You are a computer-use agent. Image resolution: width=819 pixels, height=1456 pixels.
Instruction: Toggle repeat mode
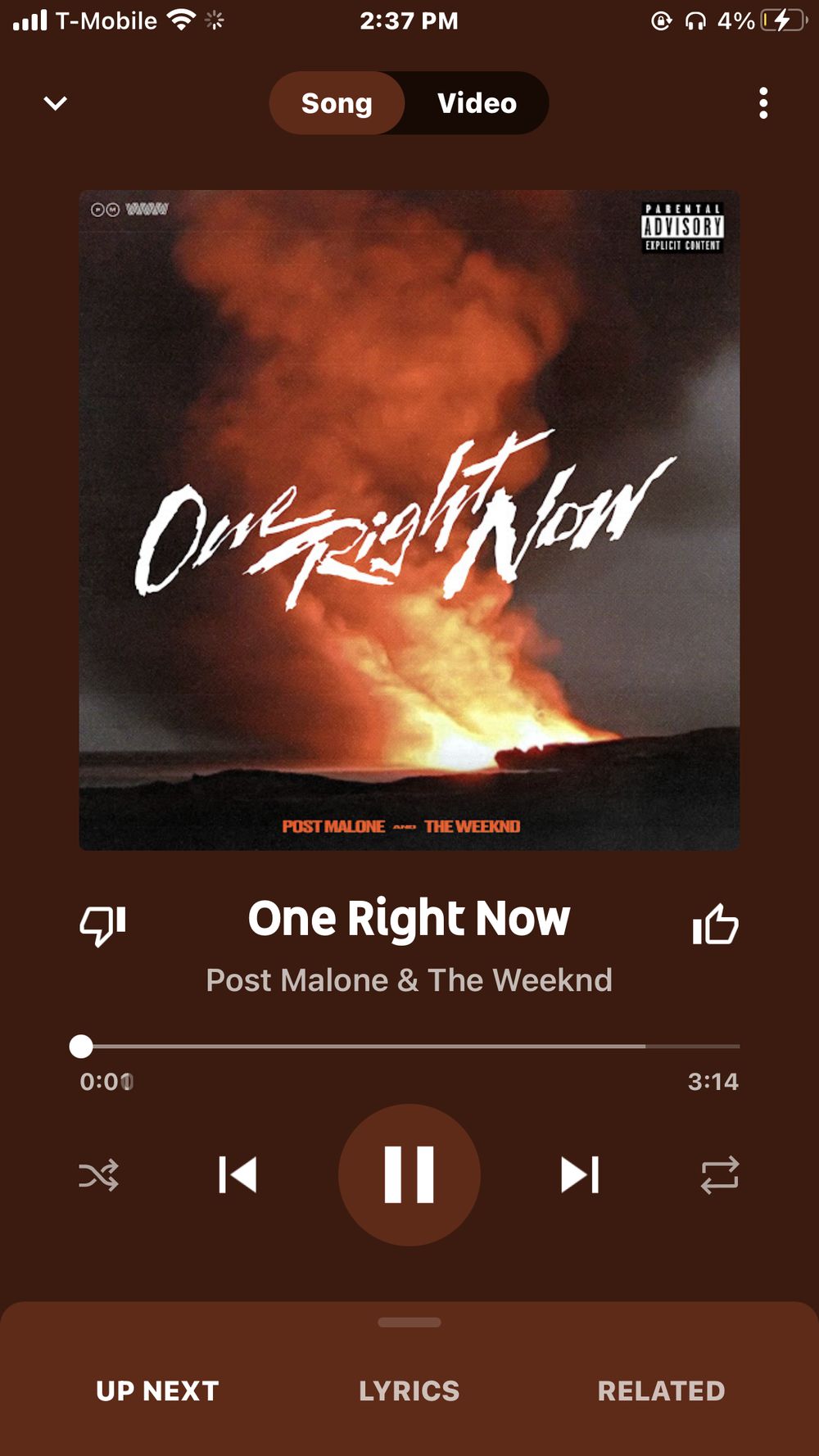pos(720,1175)
